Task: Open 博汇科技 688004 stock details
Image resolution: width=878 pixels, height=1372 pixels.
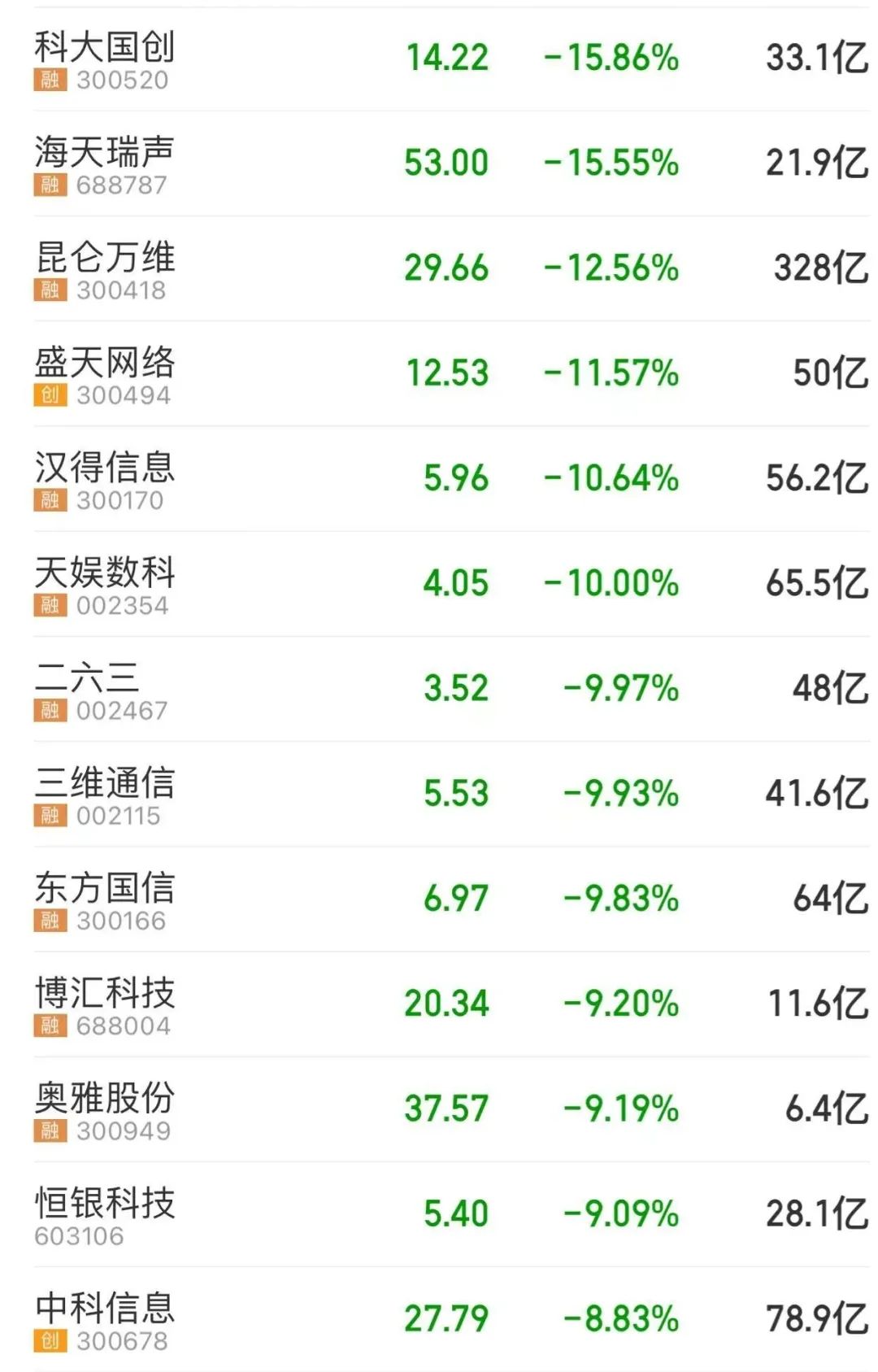Action: pyautogui.click(x=104, y=1003)
